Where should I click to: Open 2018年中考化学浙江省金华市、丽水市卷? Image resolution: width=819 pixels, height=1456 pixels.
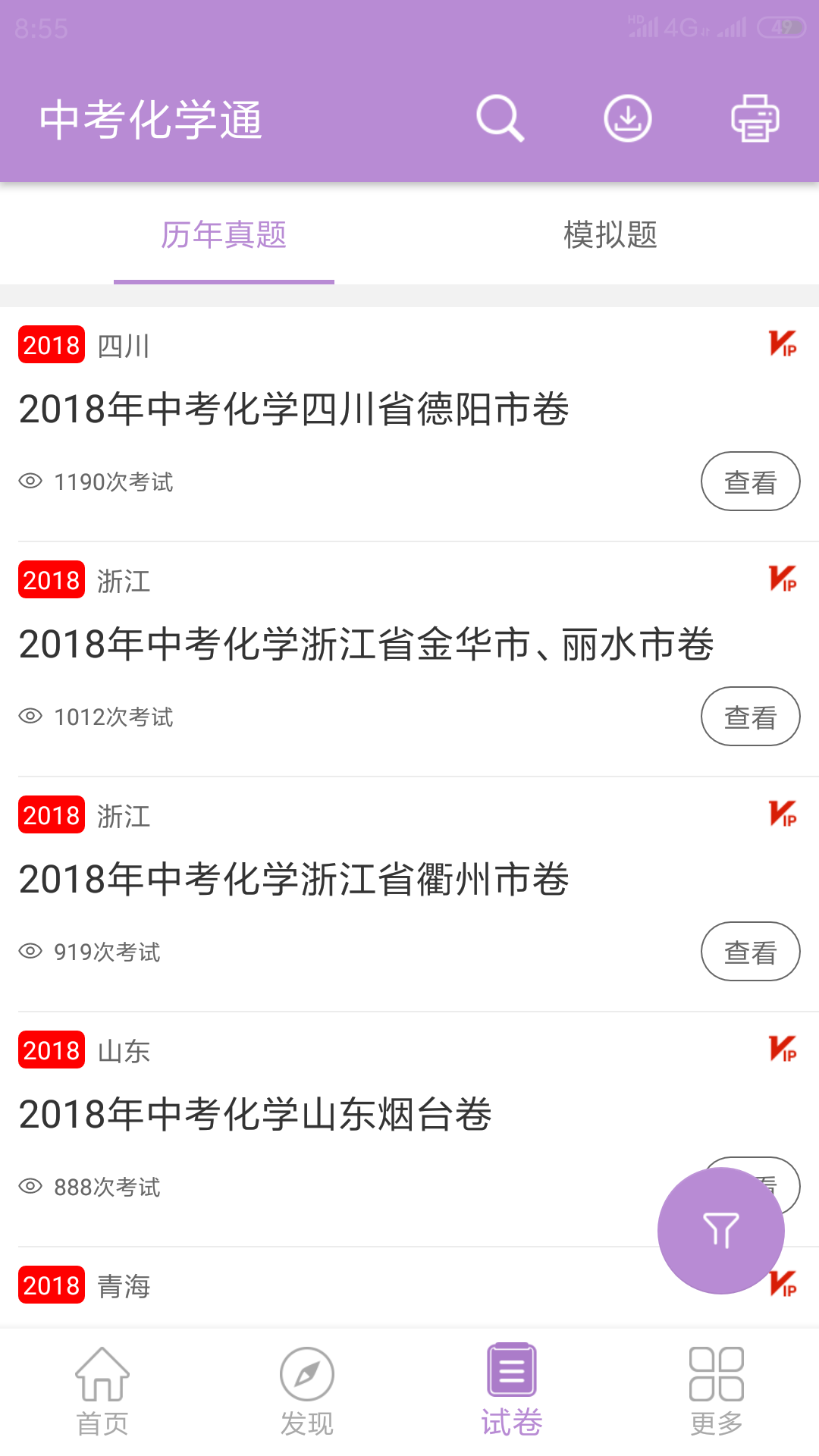(367, 644)
